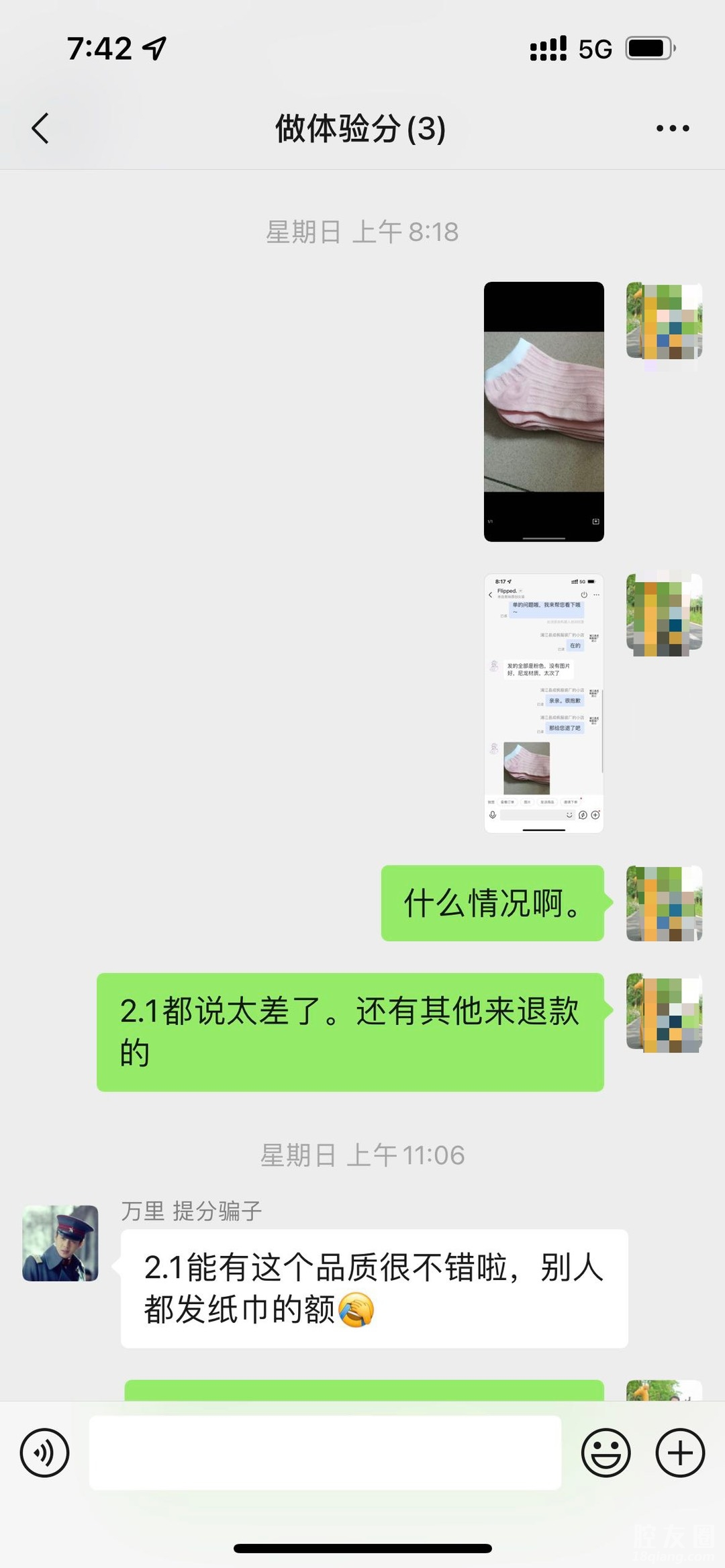This screenshot has width=725, height=1568.
Task: Tap the avatar beside 什么情况啊 message
Action: pos(664,903)
